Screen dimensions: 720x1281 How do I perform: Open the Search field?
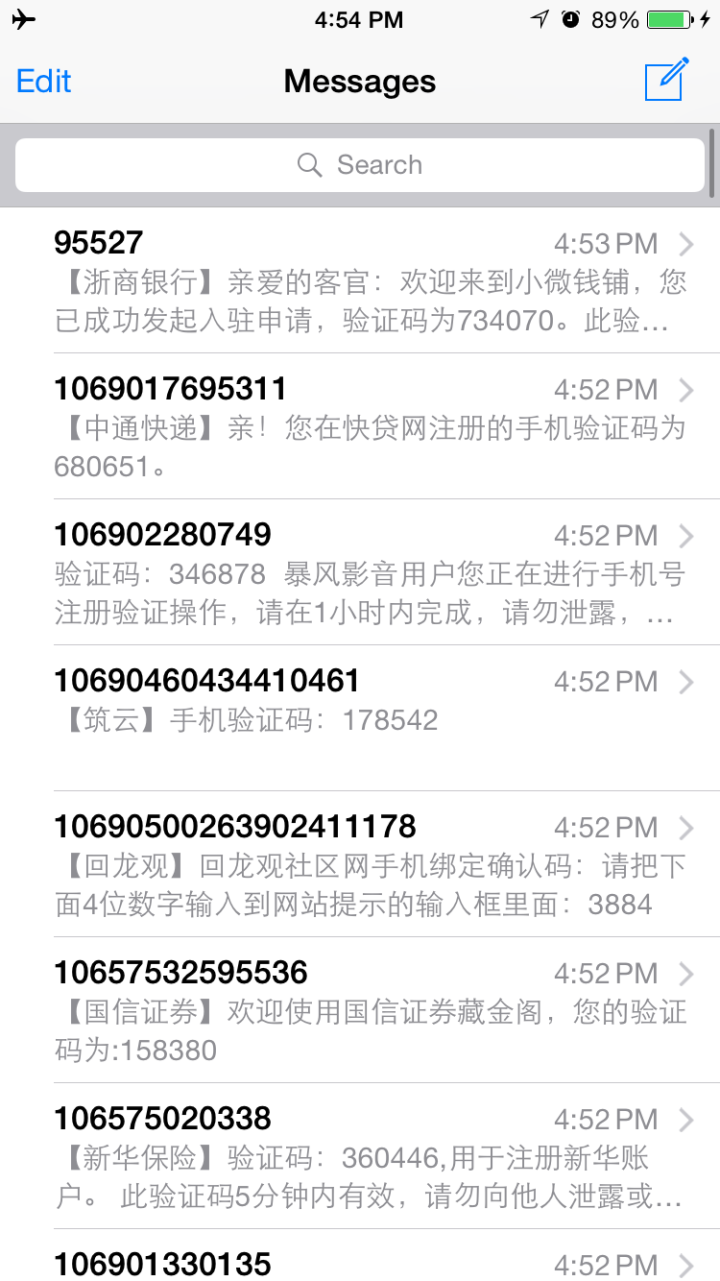(360, 165)
